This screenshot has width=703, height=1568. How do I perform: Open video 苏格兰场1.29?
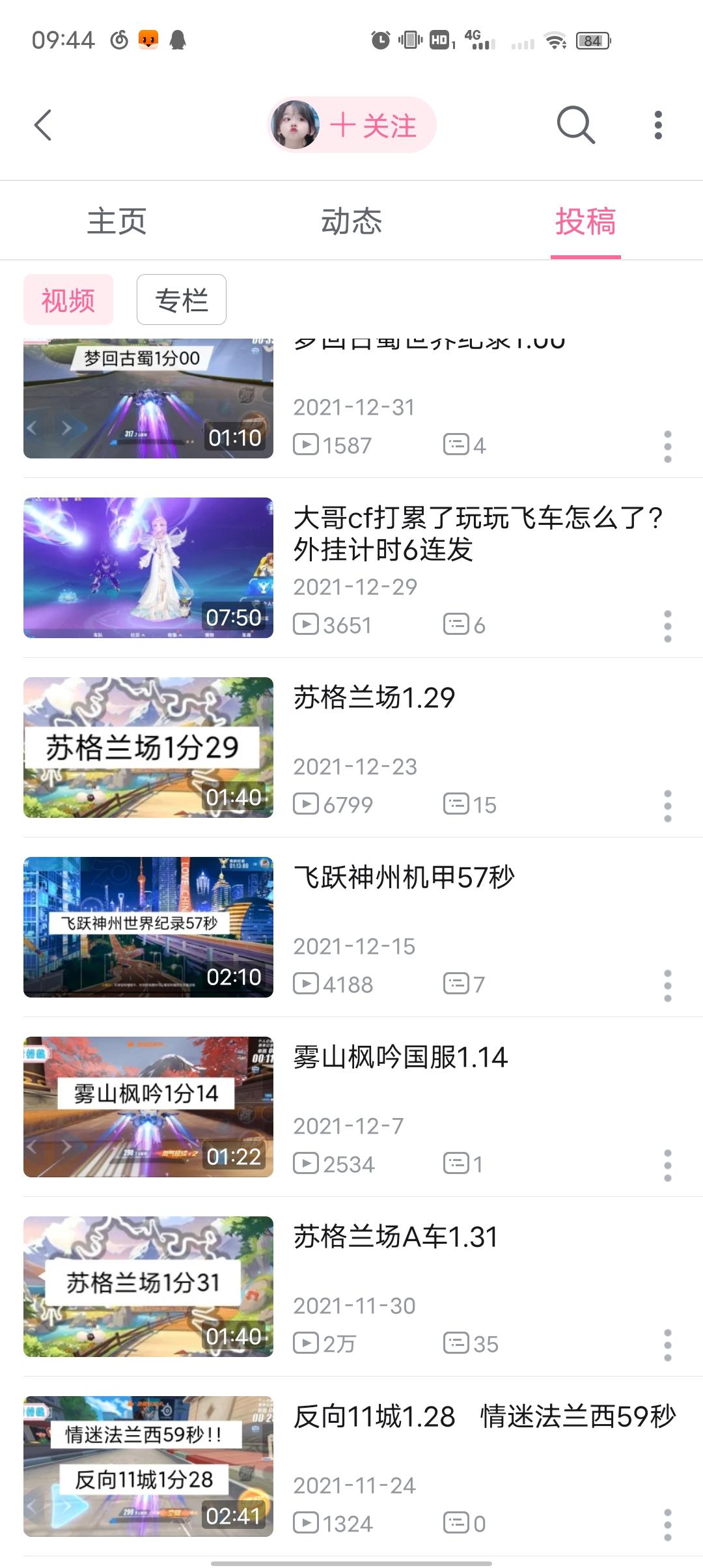pos(148,748)
